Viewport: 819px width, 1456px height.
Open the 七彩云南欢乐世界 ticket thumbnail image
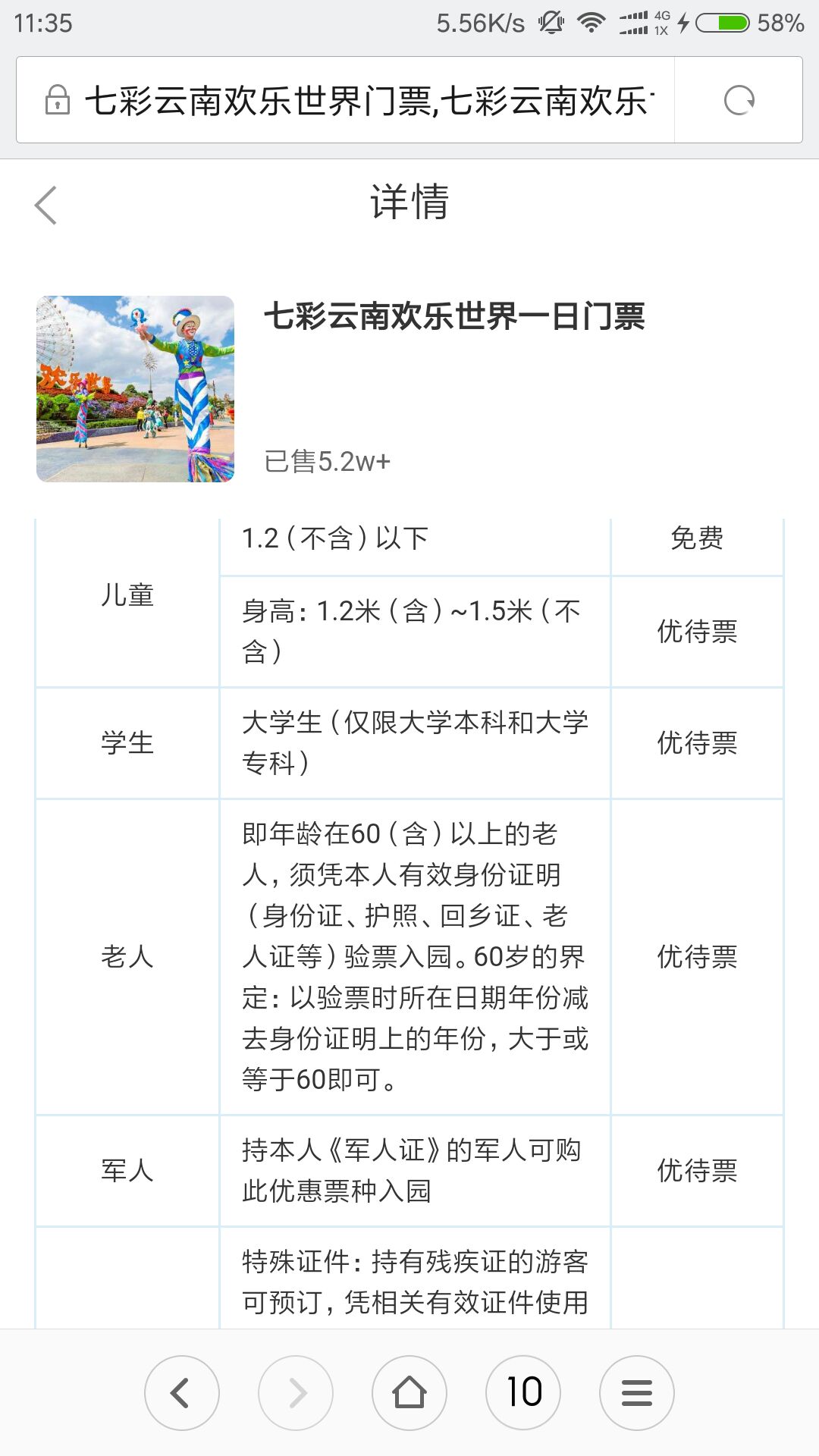[x=135, y=389]
